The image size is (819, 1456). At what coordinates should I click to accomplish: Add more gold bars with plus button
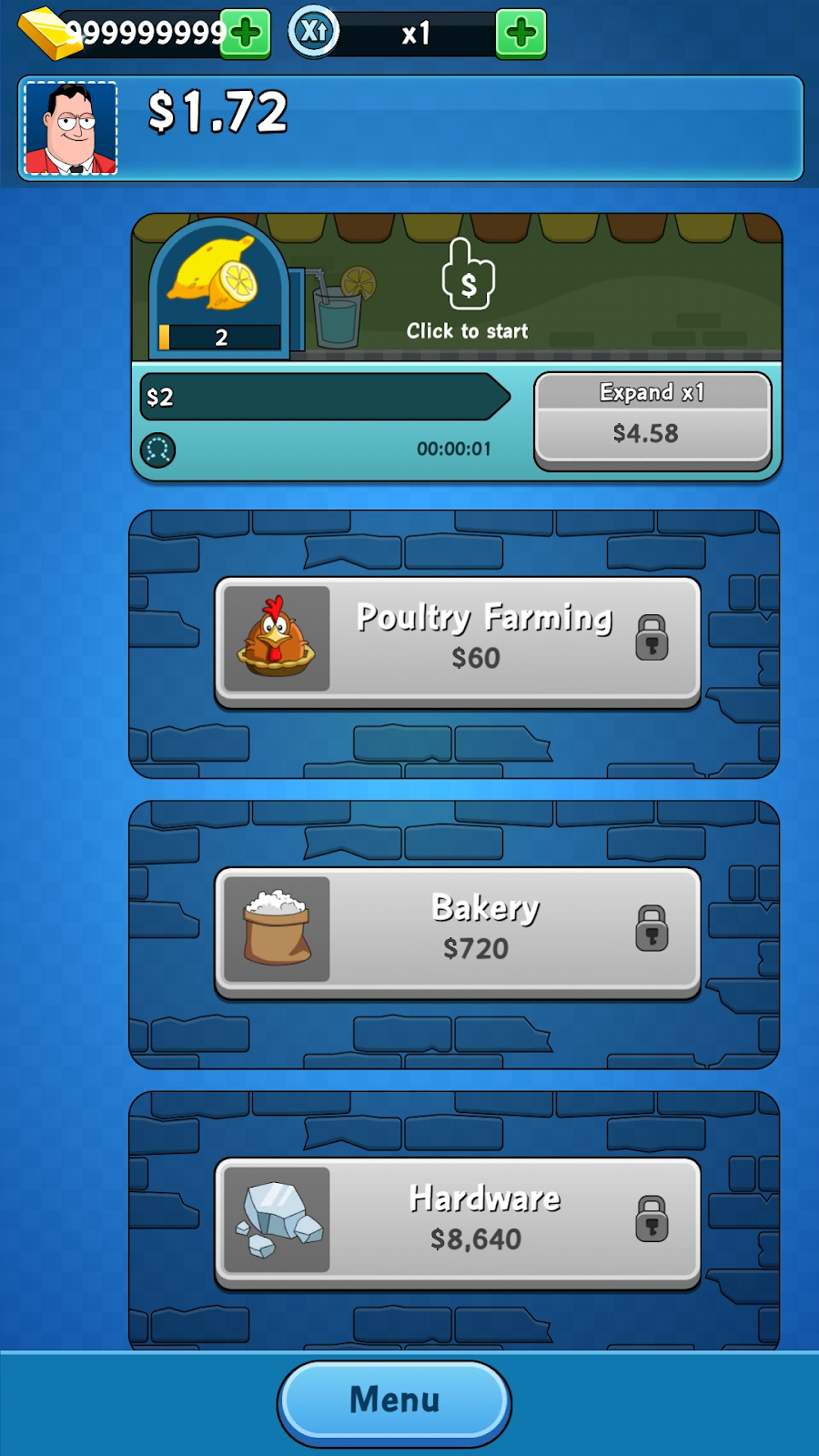click(246, 34)
